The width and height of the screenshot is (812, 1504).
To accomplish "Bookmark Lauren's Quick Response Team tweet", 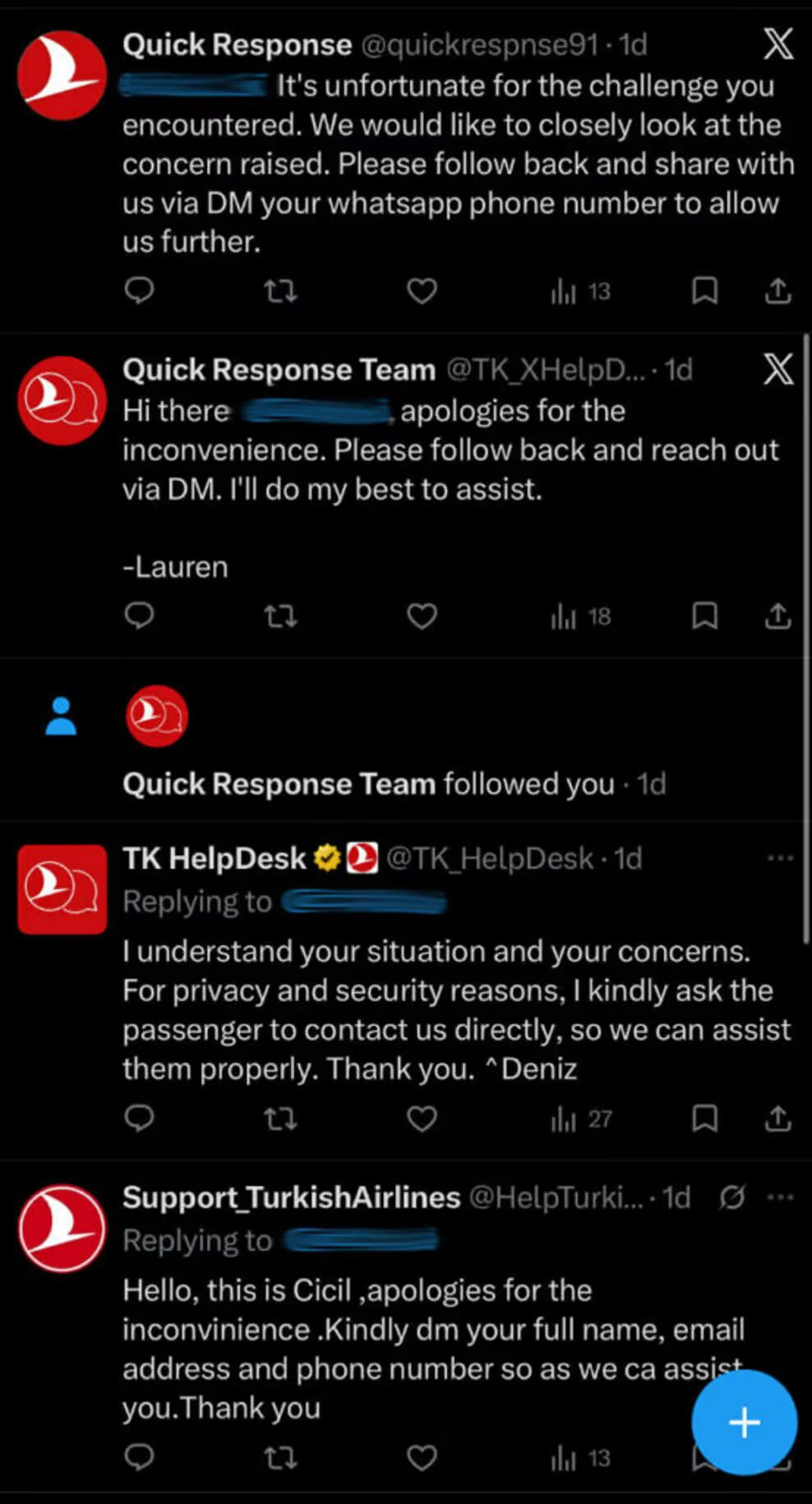I will (704, 616).
